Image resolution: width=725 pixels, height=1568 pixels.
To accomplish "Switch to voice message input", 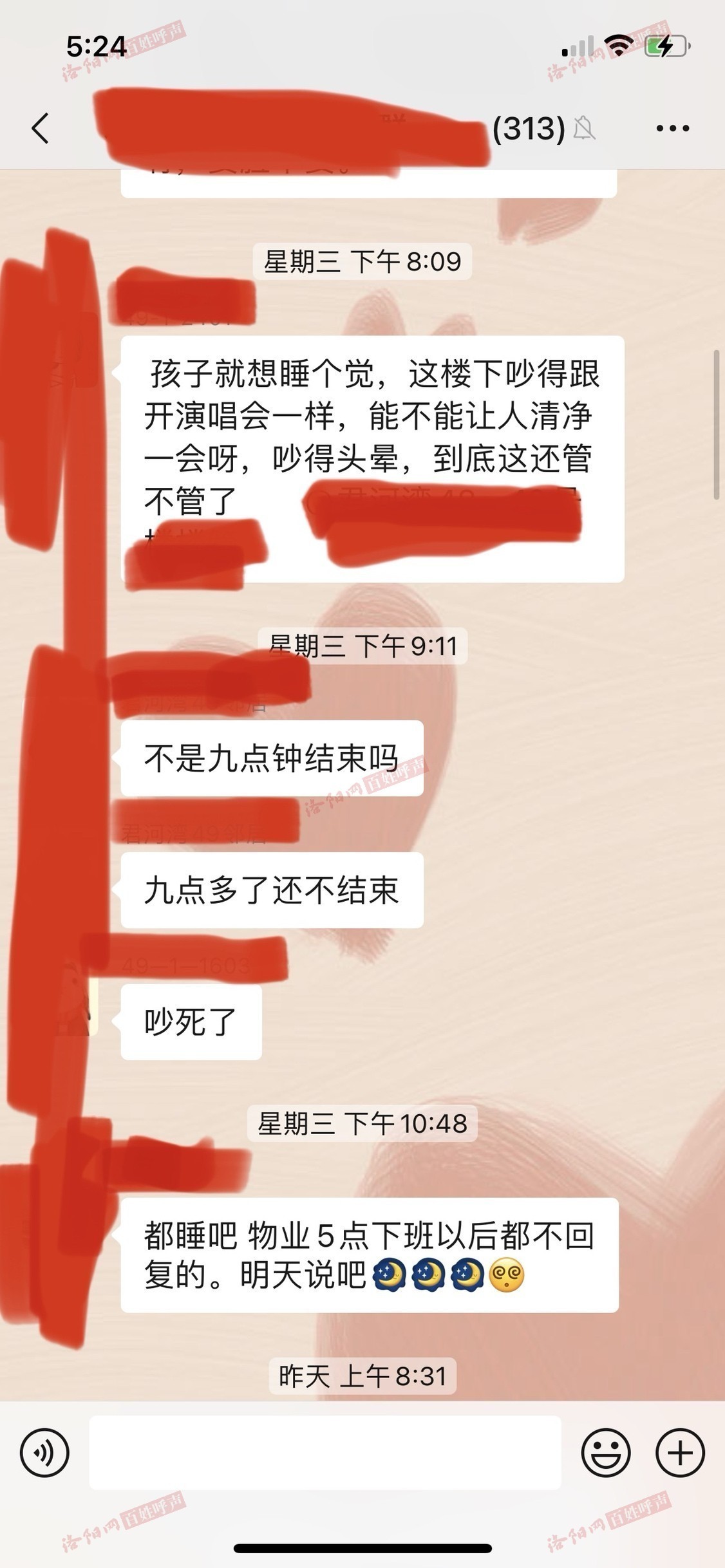I will 44,1453.
